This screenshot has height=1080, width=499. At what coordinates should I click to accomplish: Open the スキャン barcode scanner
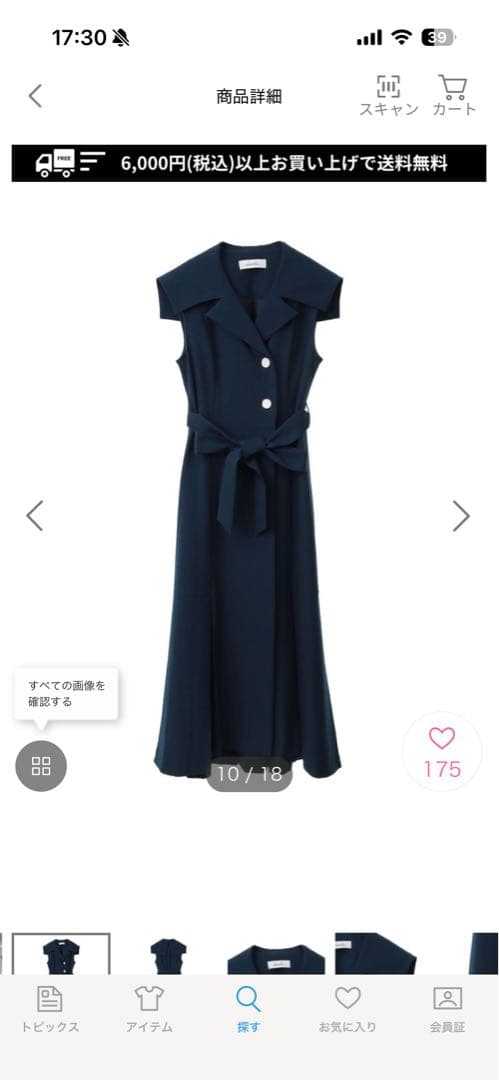pyautogui.click(x=389, y=96)
